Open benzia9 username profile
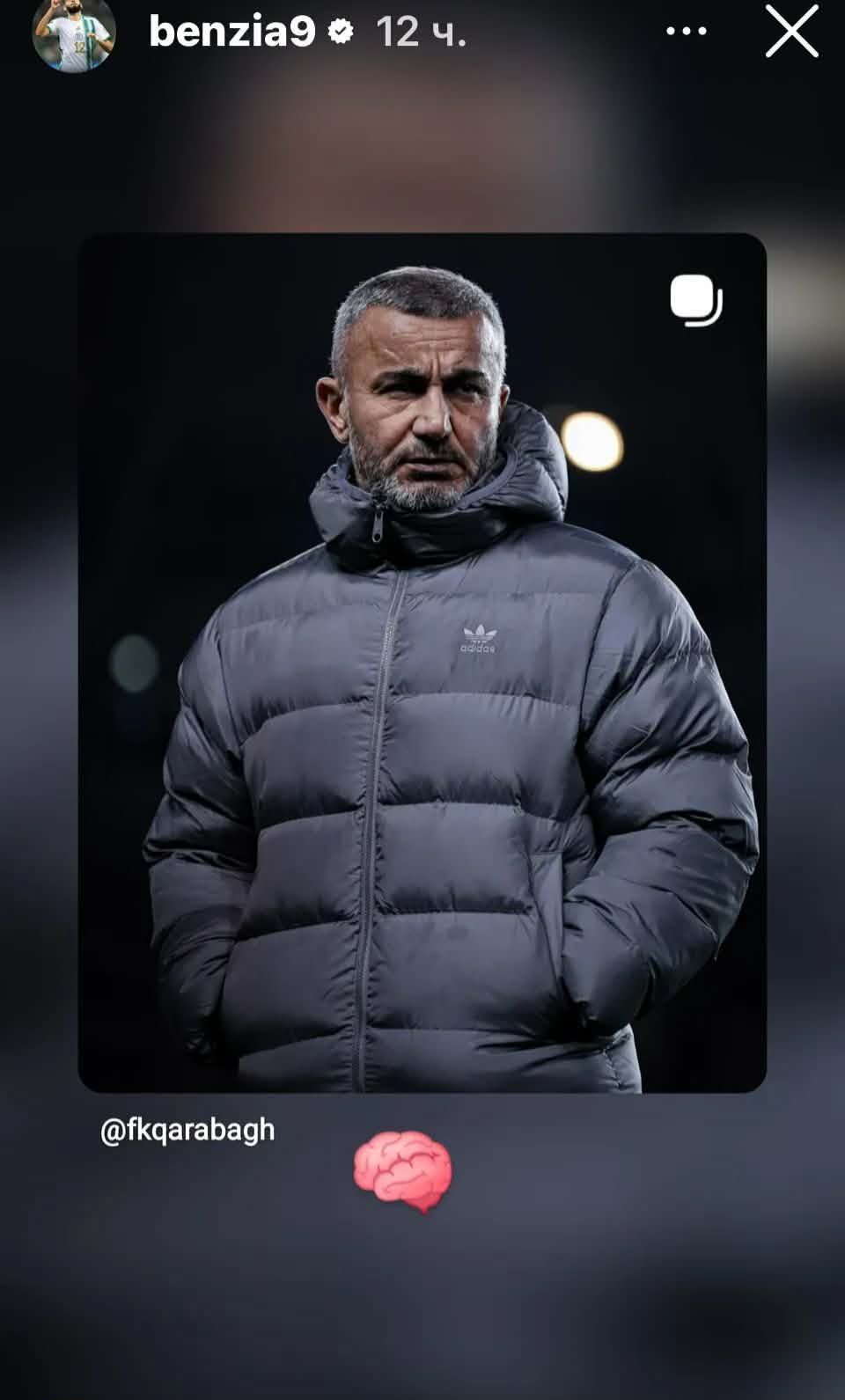Viewport: 845px width, 1400px height. coord(231,32)
